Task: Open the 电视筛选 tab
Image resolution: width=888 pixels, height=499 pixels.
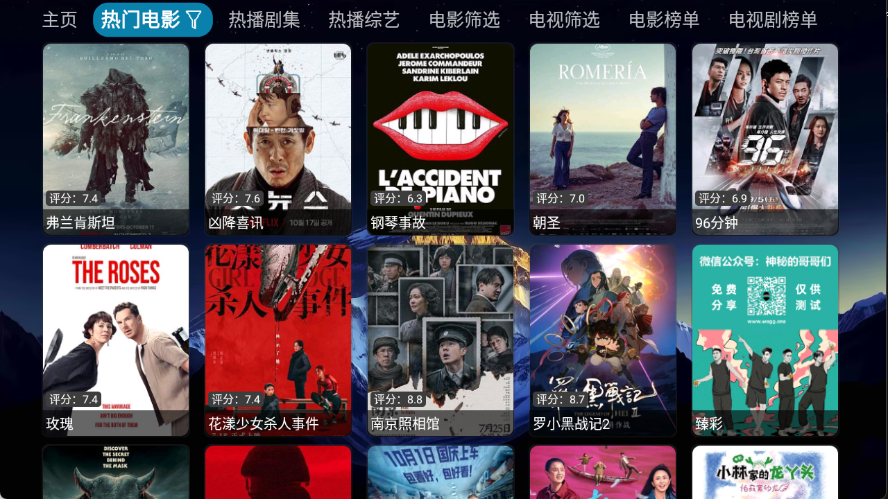Action: [564, 19]
